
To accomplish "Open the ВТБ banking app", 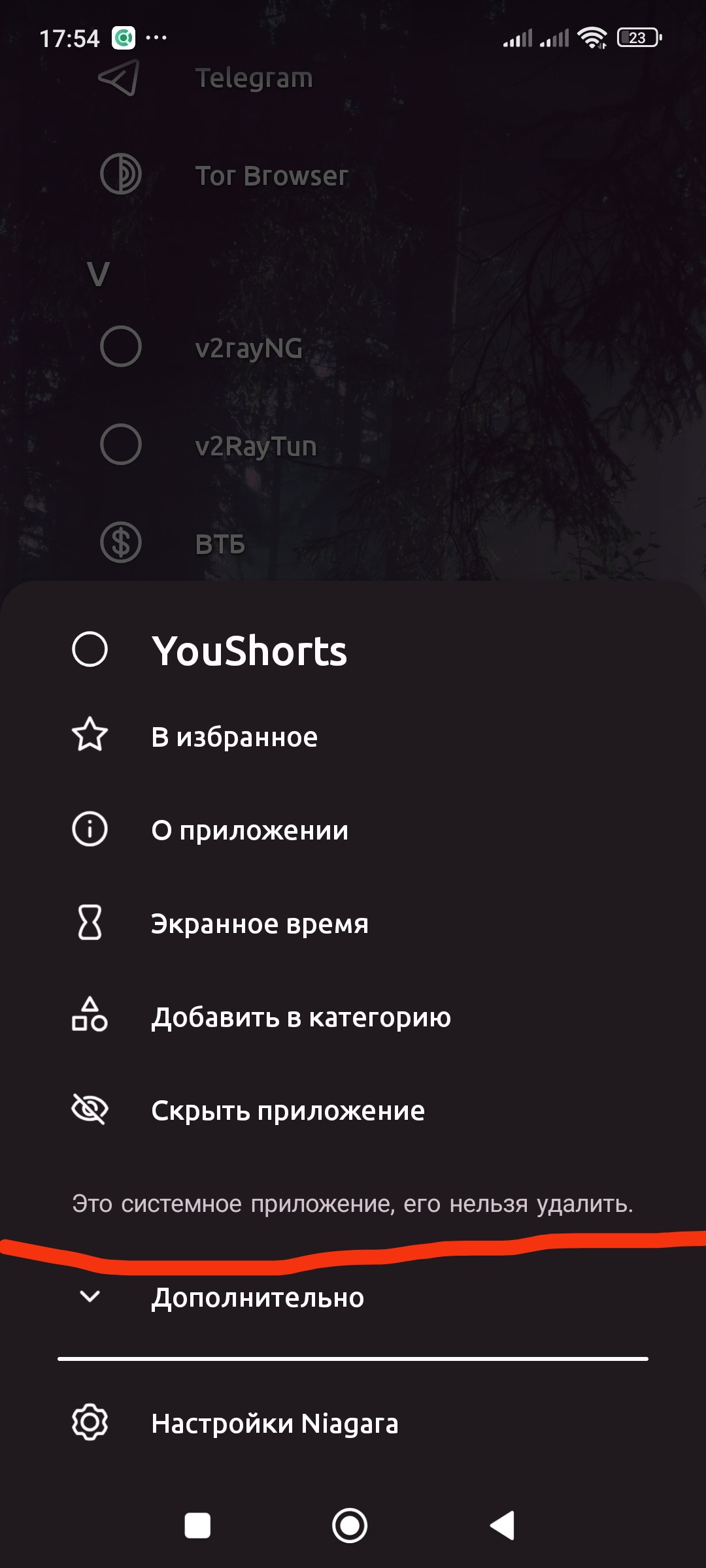I will (220, 544).
